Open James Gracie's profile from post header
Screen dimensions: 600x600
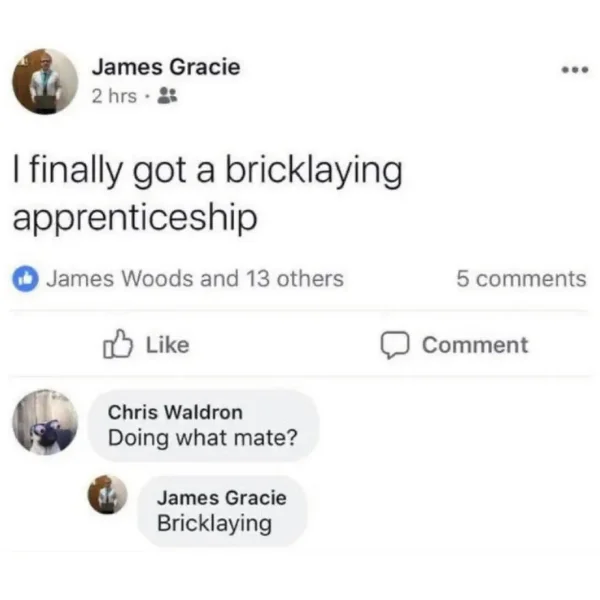[166, 67]
